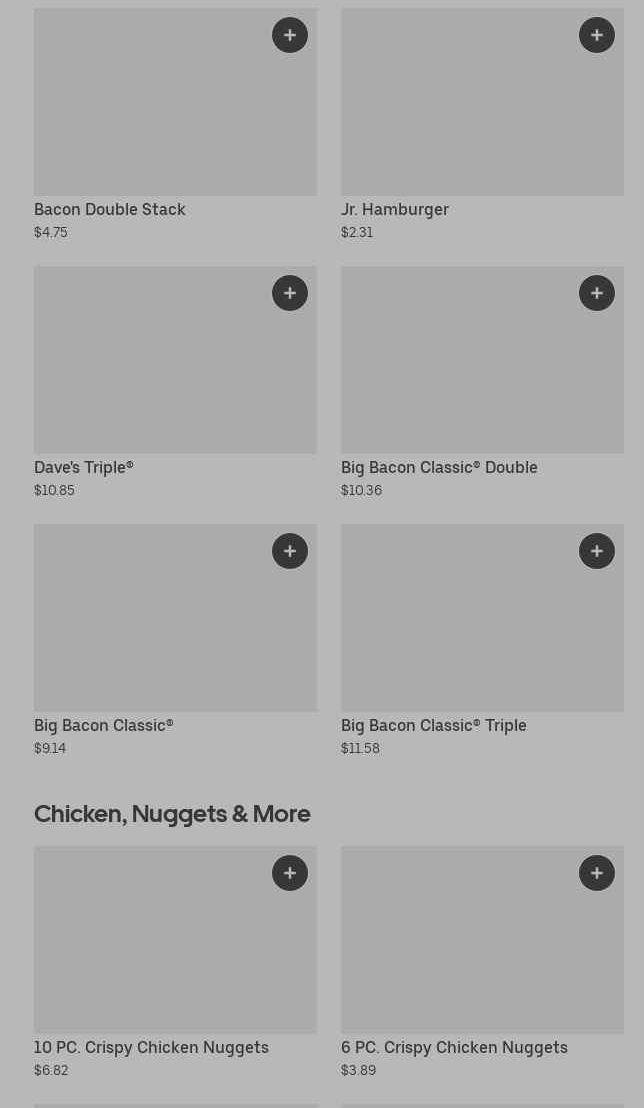
Task: Open Dave's Triple product card
Action: coord(150,370)
